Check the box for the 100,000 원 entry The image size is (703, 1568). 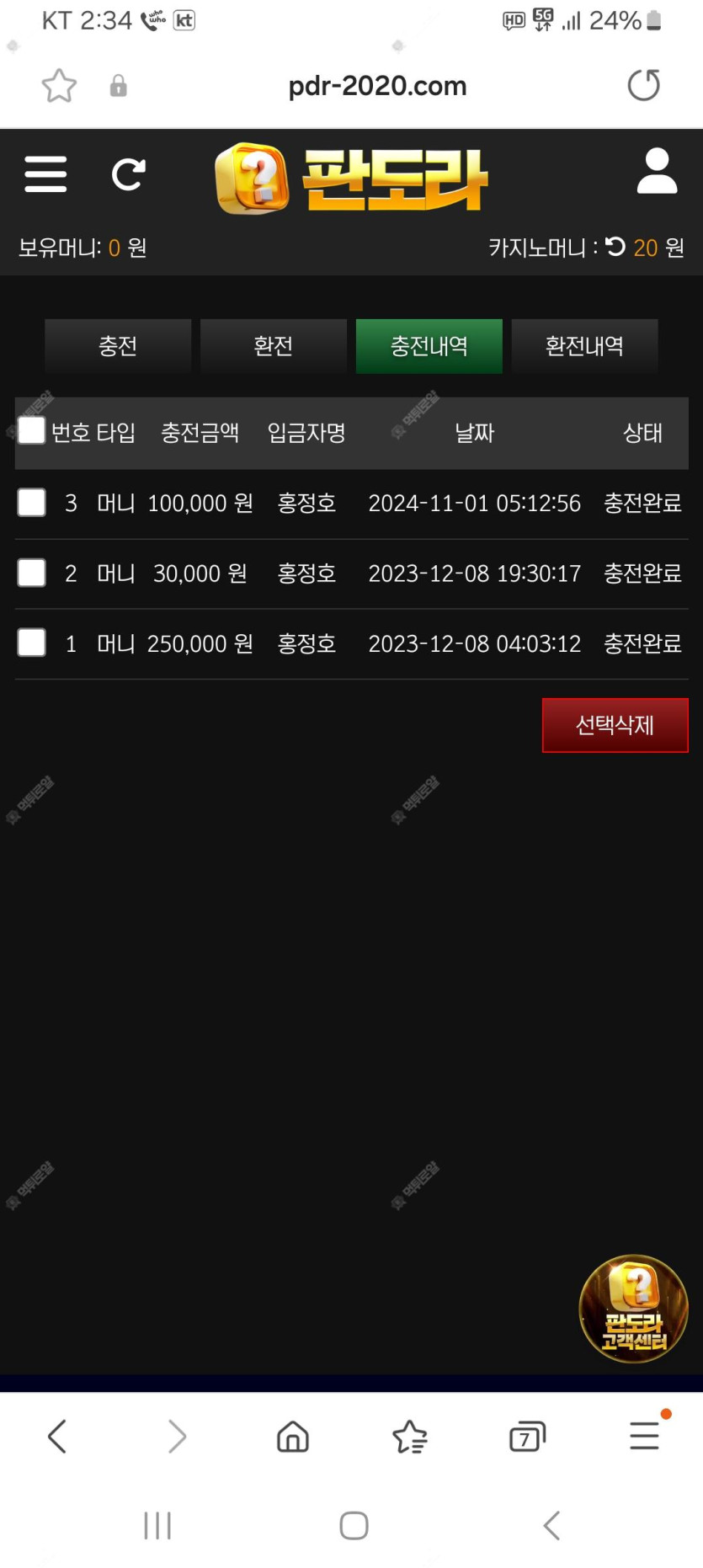point(32,503)
